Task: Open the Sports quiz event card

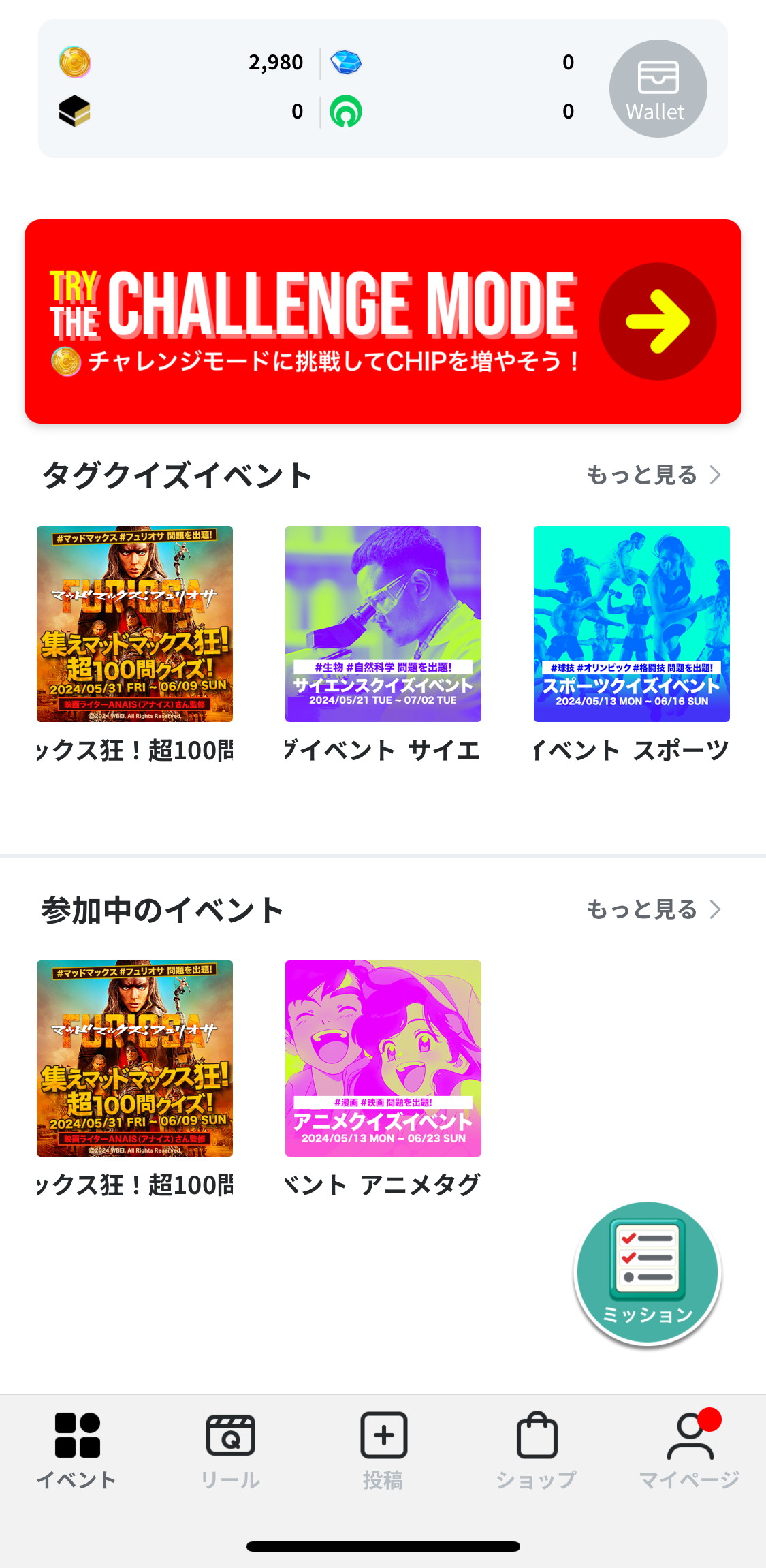Action: click(x=631, y=624)
